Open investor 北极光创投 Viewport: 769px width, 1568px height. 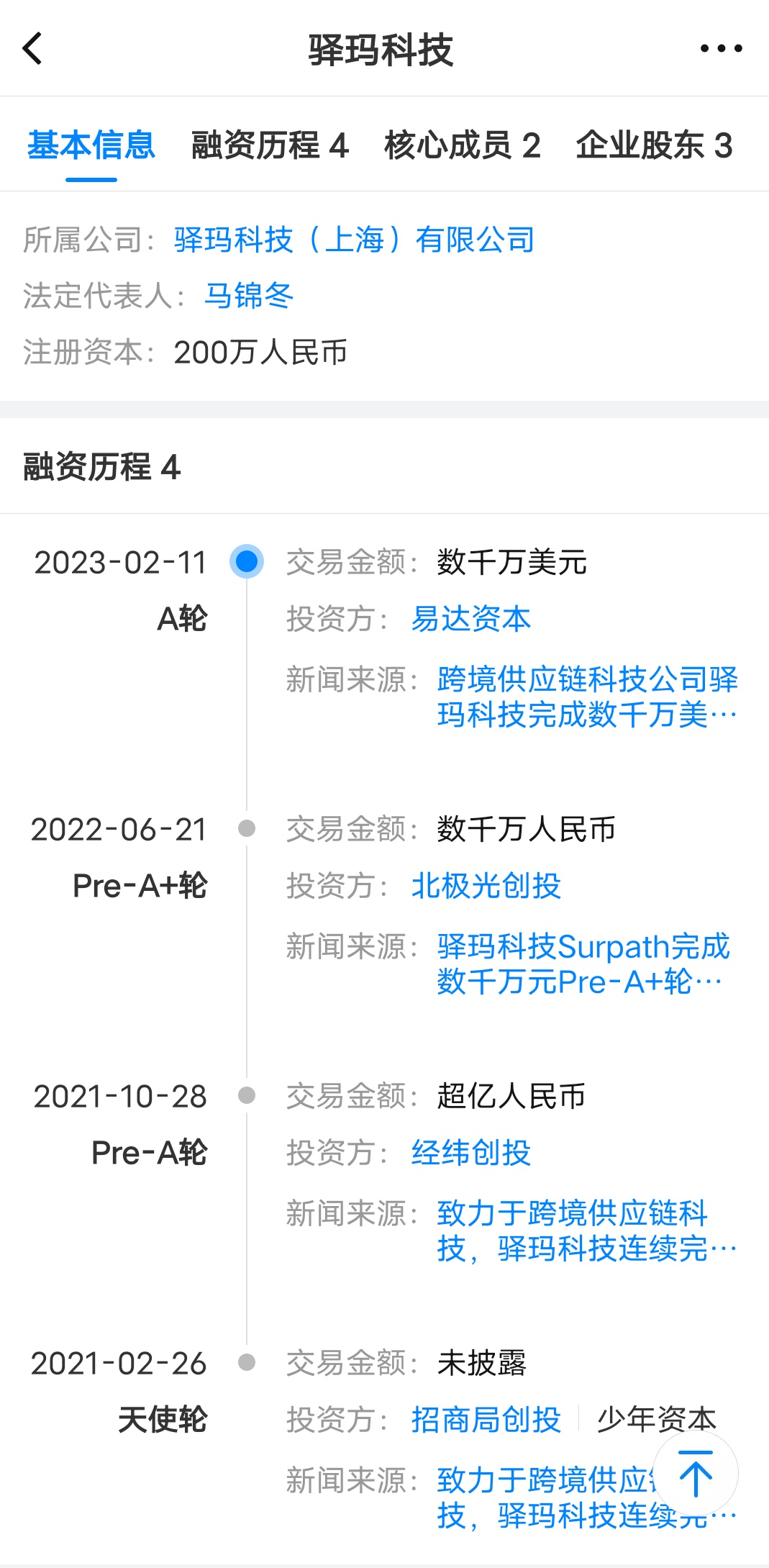point(486,886)
